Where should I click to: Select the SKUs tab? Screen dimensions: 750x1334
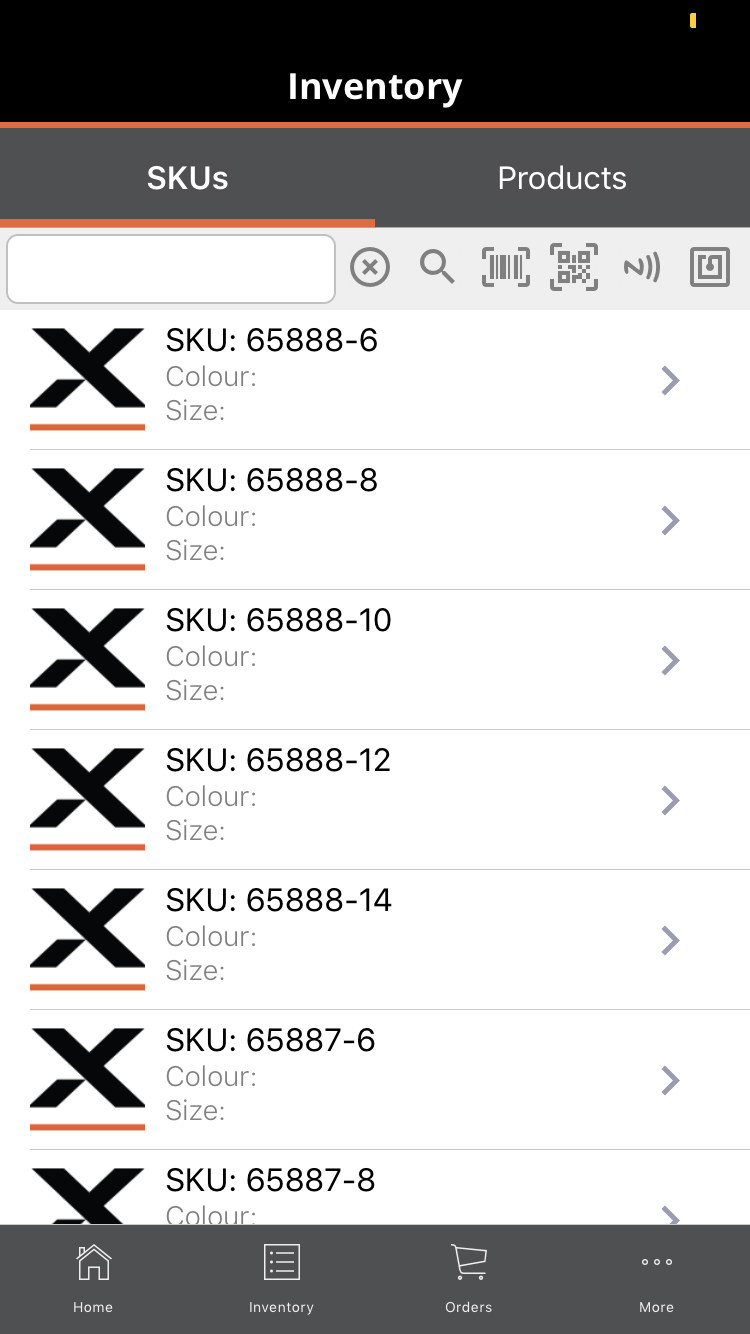point(187,178)
